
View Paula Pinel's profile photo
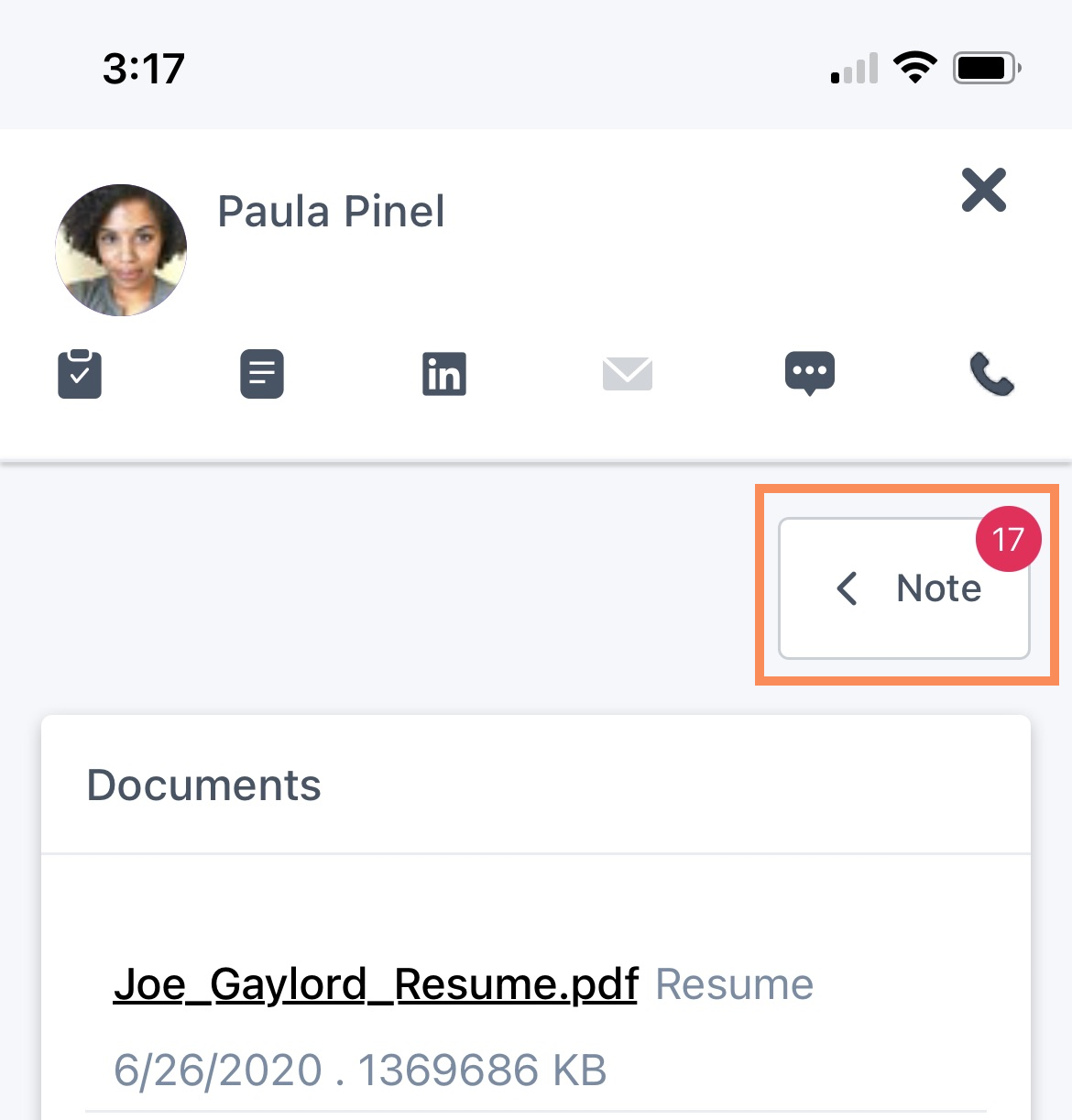coord(121,250)
